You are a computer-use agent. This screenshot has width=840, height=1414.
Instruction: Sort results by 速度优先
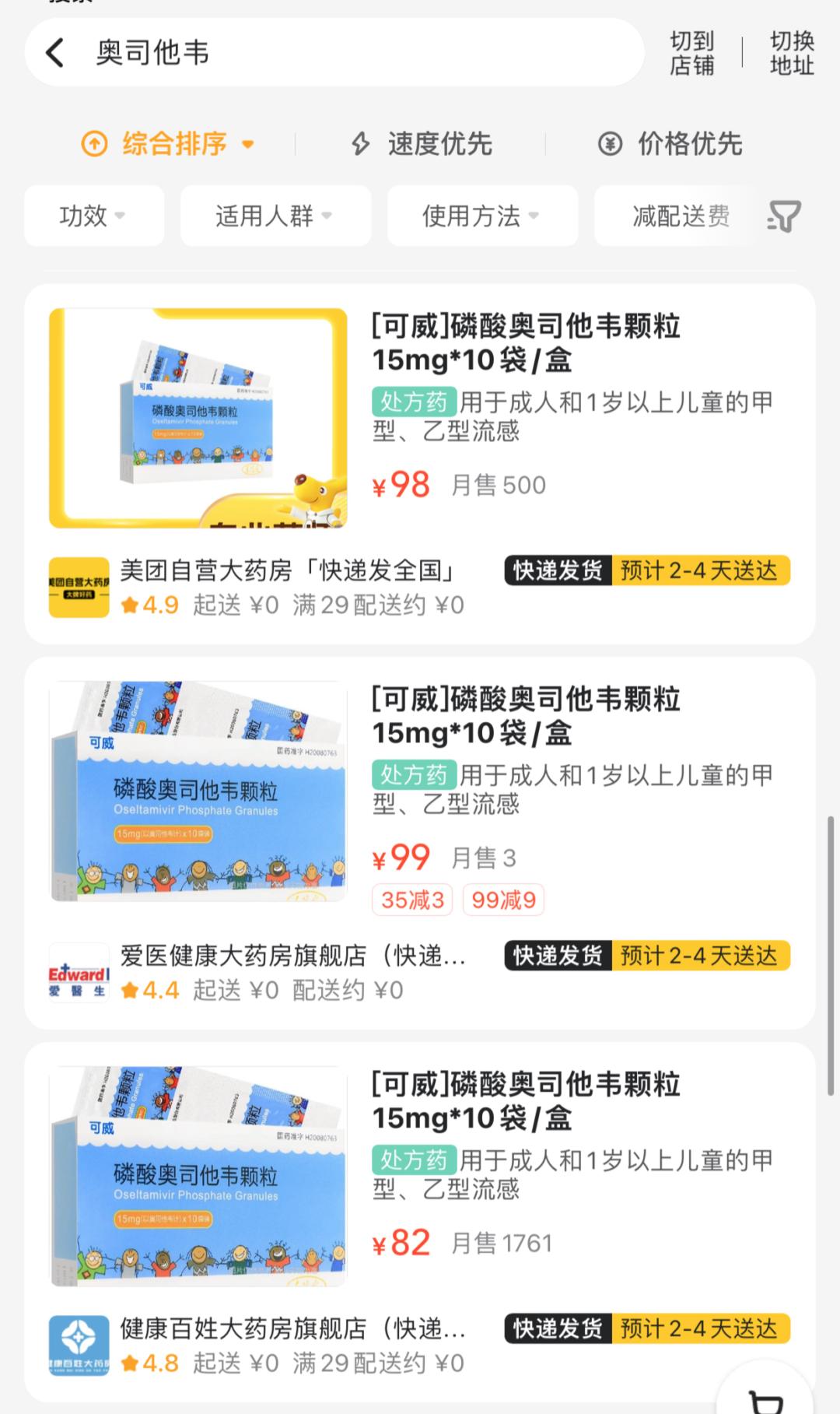tap(423, 144)
